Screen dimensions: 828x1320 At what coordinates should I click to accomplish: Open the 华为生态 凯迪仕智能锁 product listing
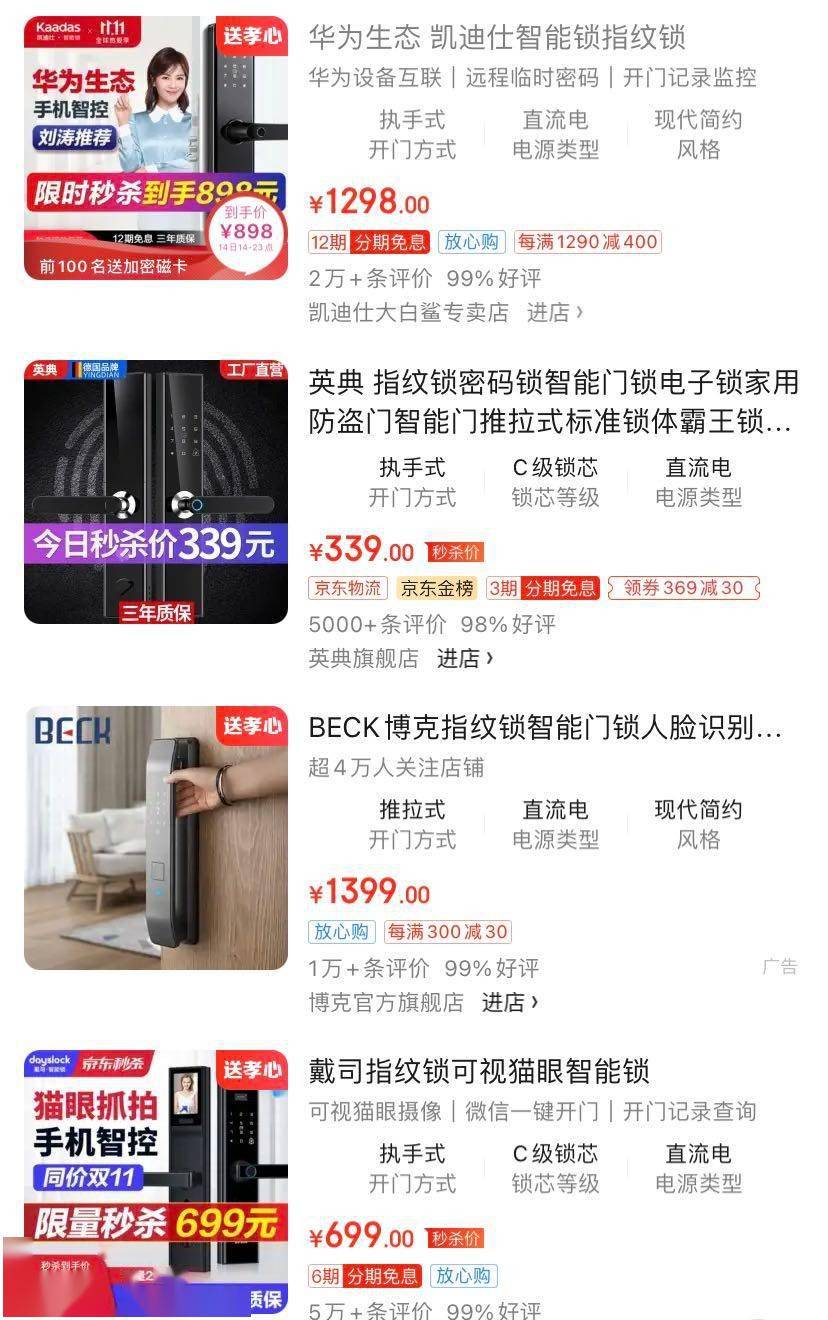pos(497,39)
